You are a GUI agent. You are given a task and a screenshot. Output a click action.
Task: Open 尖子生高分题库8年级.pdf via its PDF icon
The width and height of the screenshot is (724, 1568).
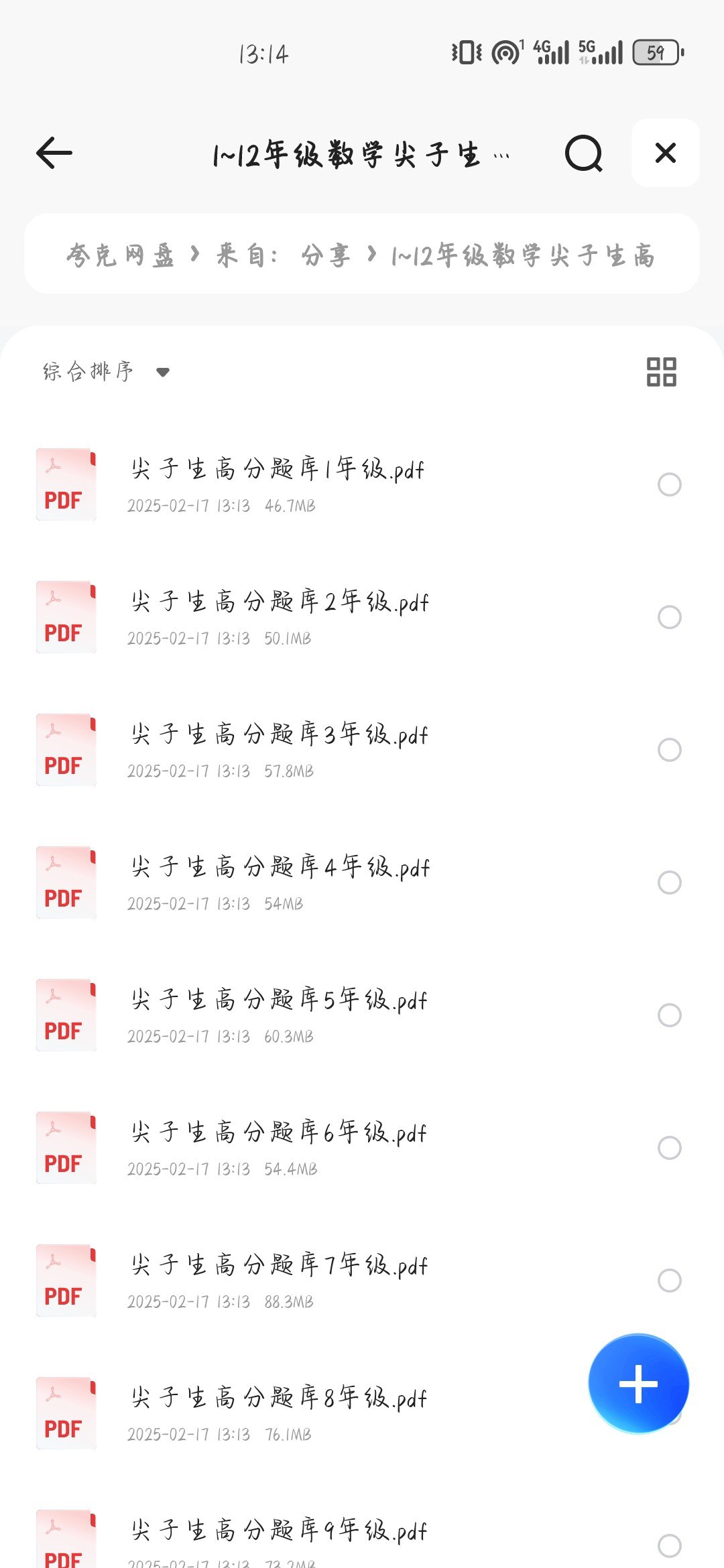click(x=65, y=1414)
